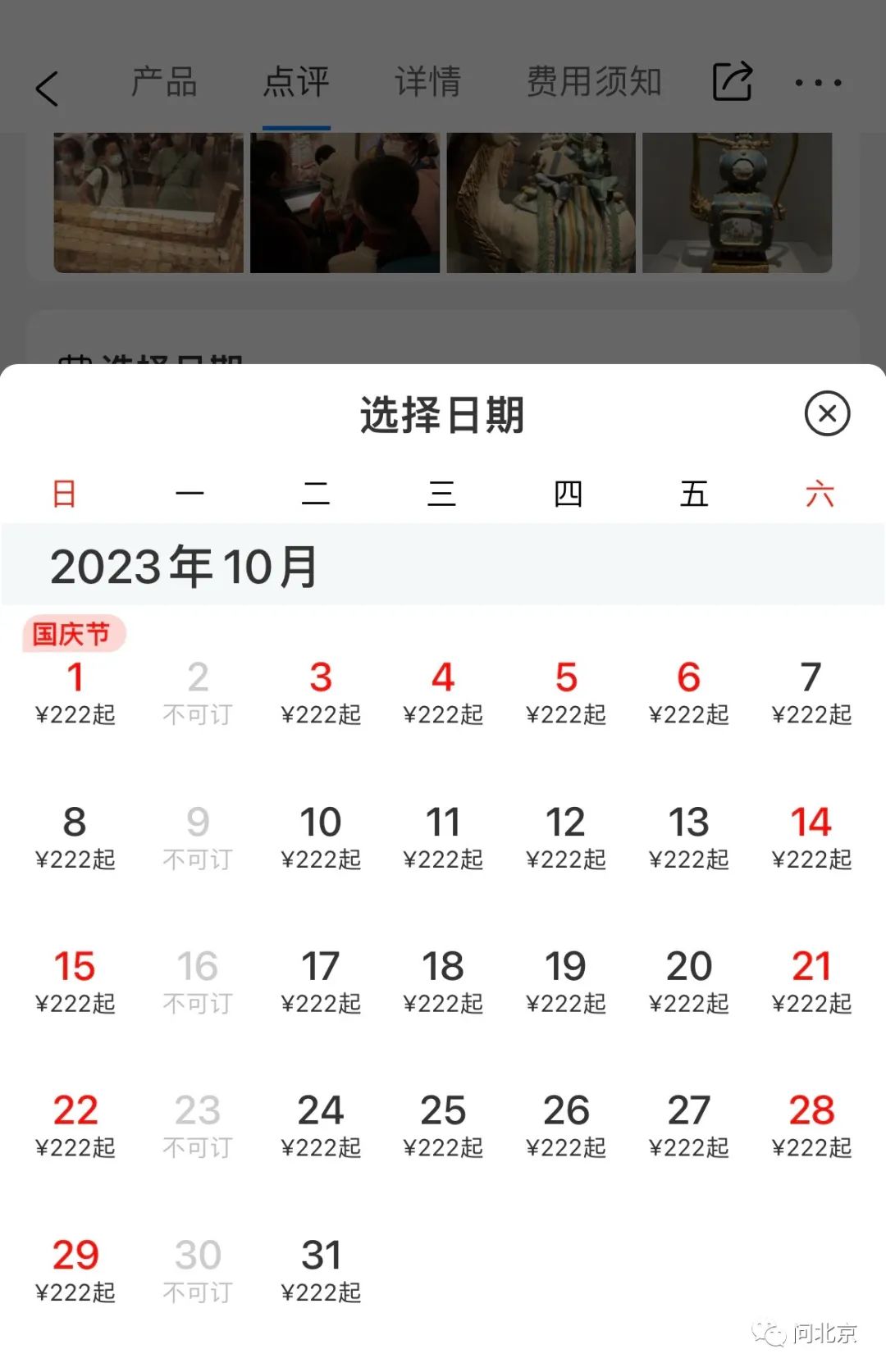The height and width of the screenshot is (1372, 886).
Task: Choose Saturday October 14
Action: [x=811, y=836]
